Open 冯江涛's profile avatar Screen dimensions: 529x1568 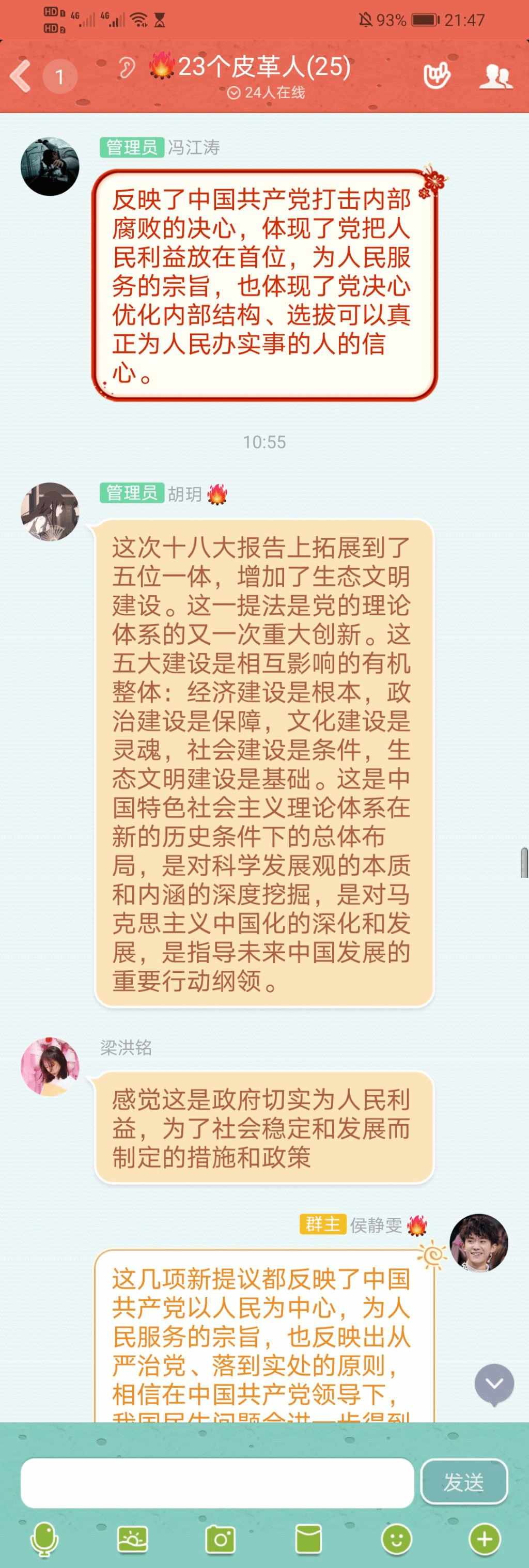click(50, 166)
